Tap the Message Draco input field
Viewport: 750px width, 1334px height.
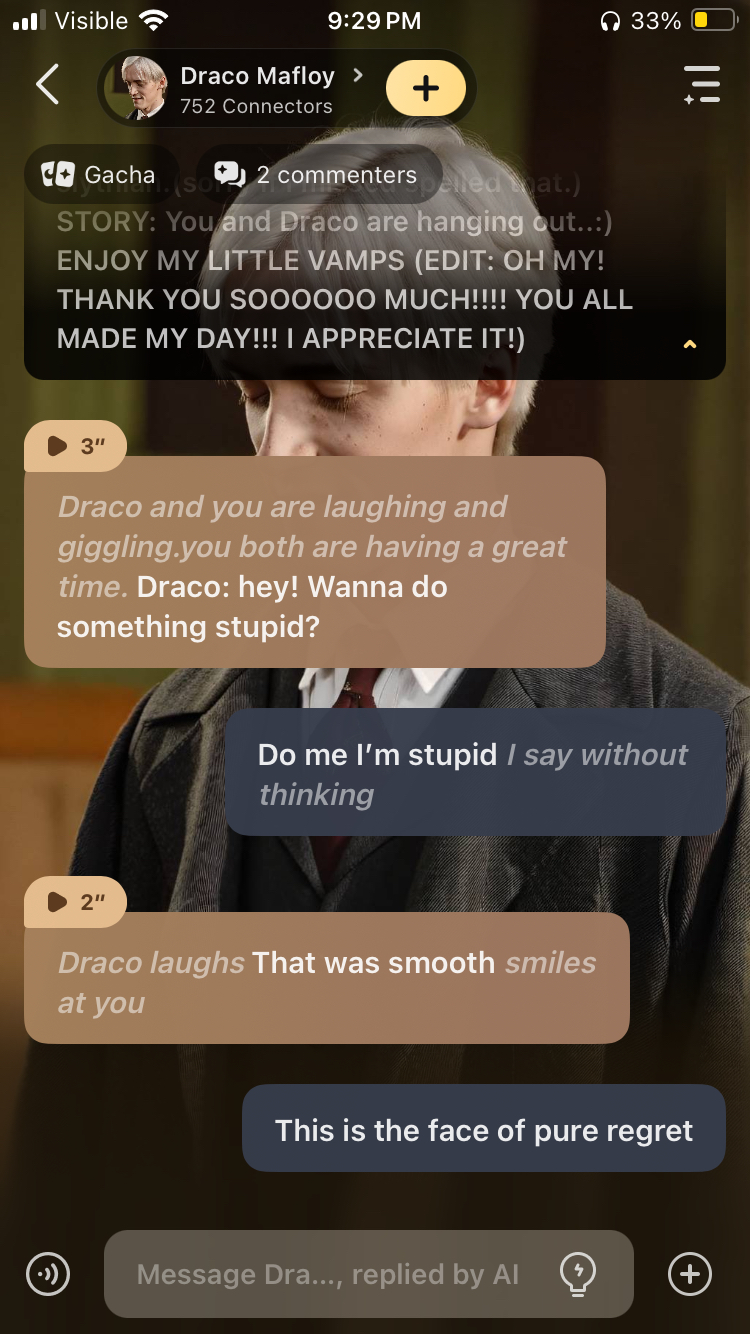[x=328, y=1274]
